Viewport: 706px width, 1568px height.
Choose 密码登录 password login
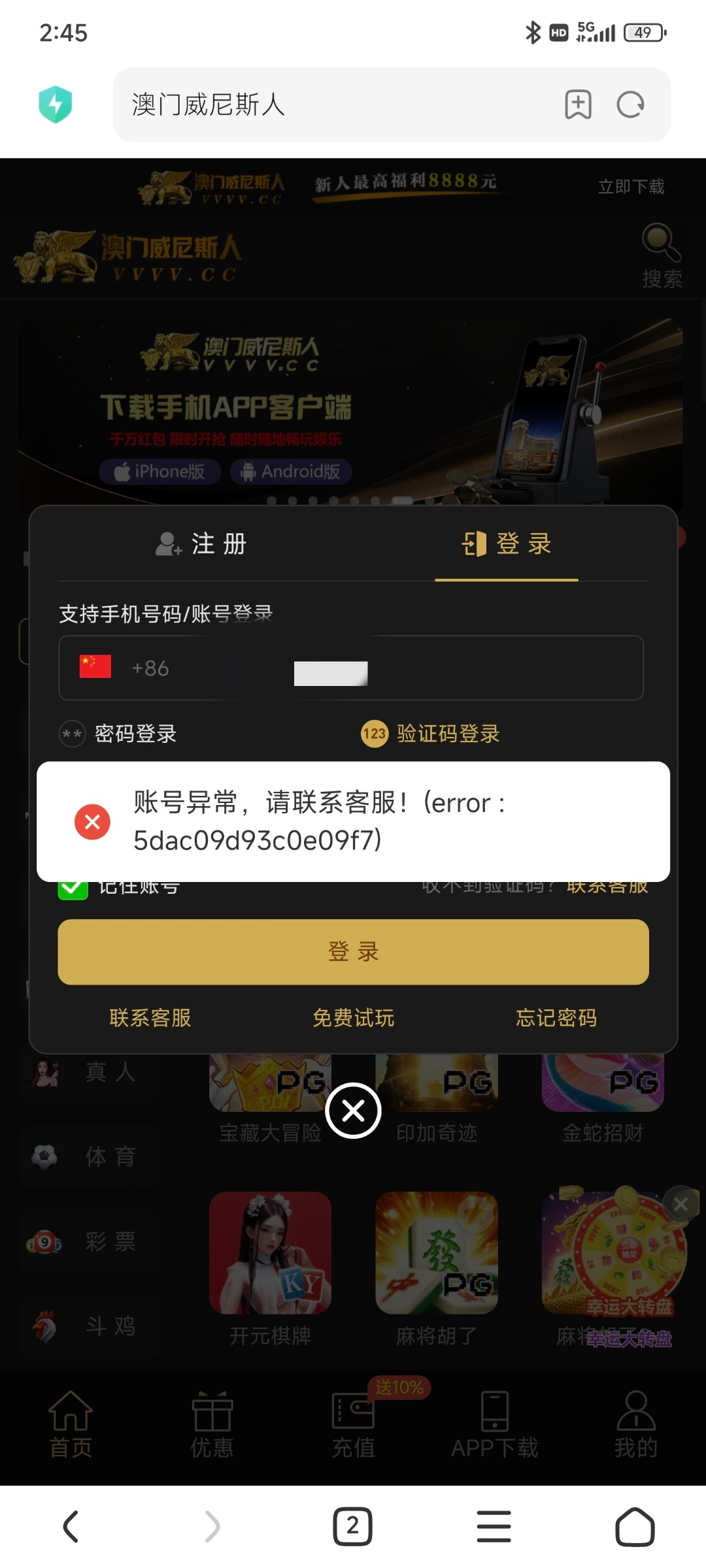tap(119, 734)
